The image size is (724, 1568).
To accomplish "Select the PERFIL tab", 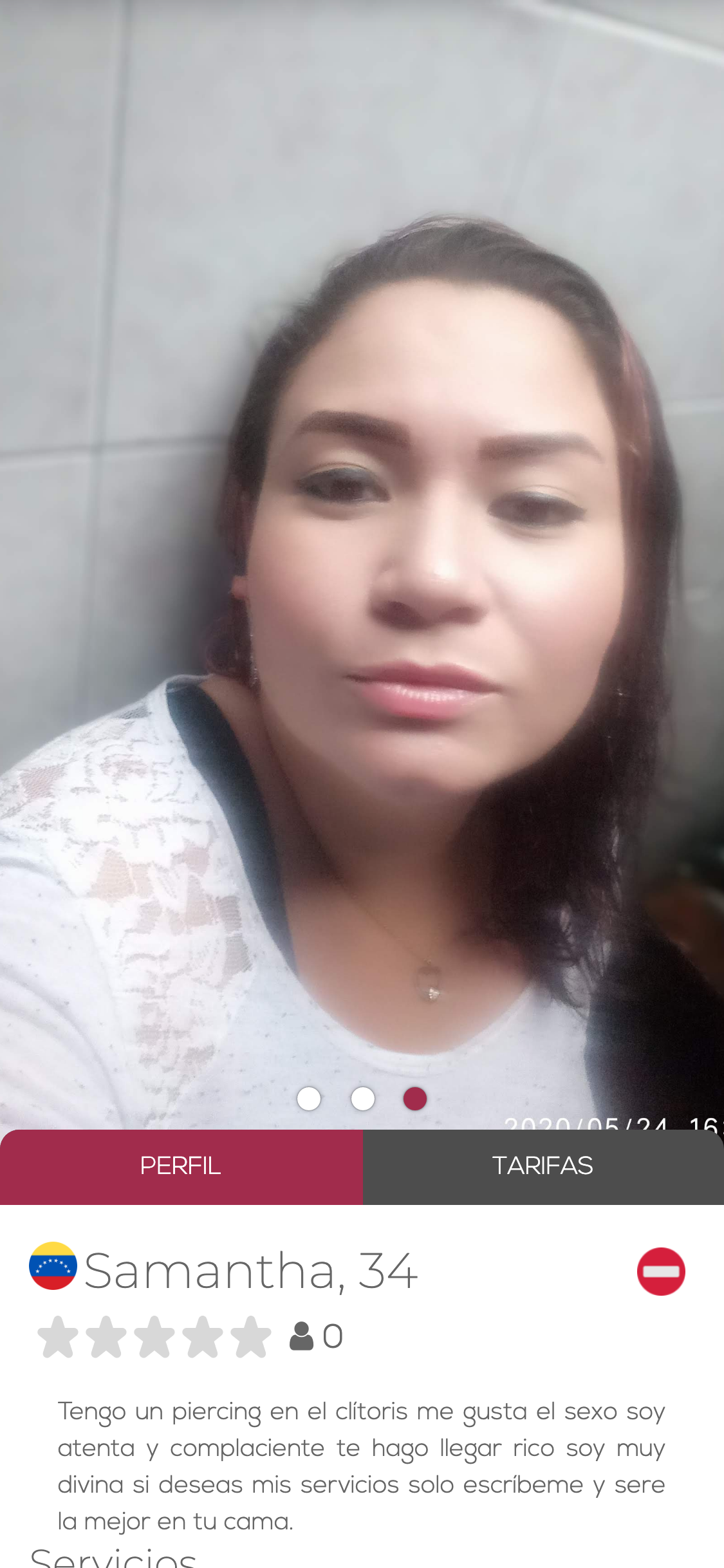I will 181,1166.
